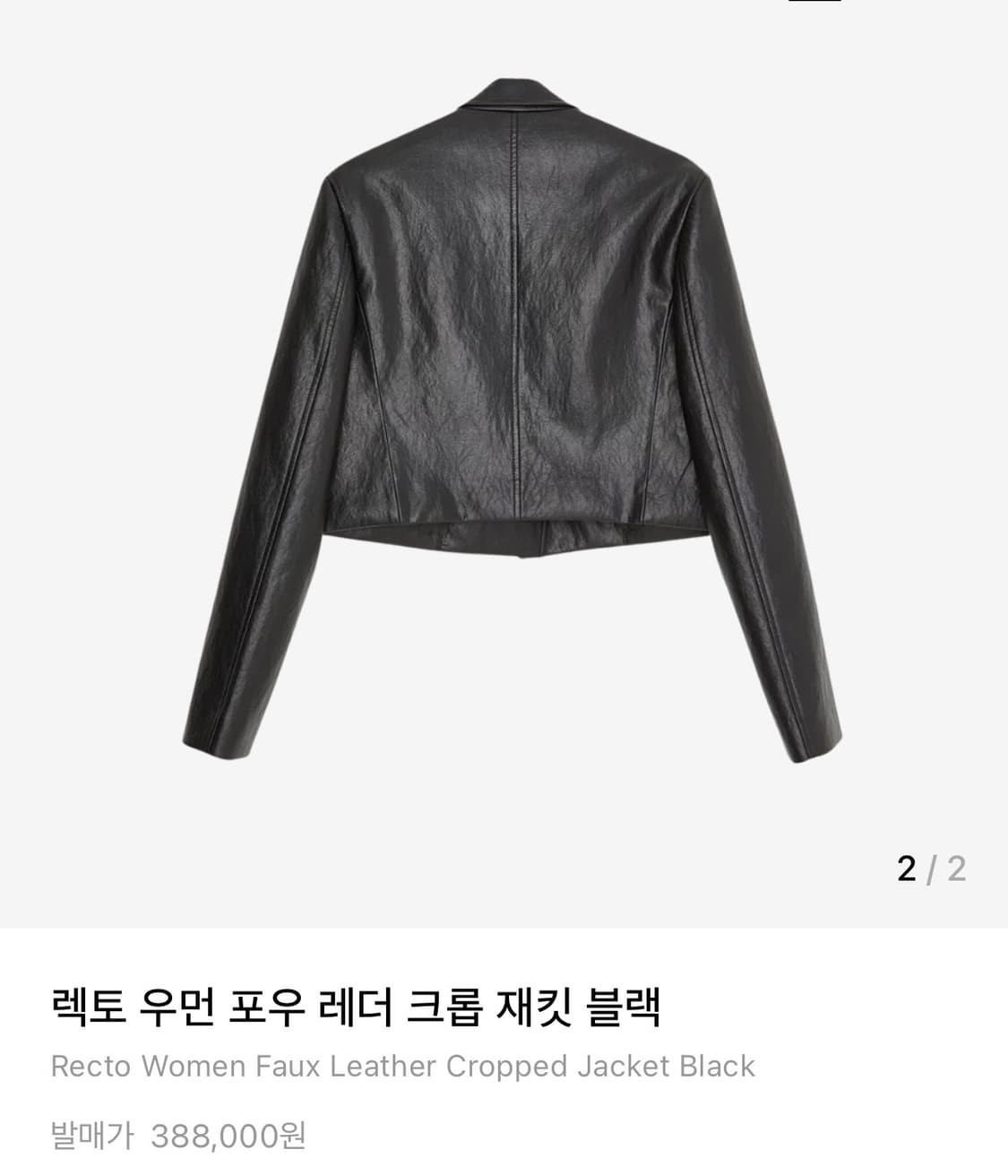Image resolution: width=1008 pixels, height=1176 pixels.
Task: Open "렉토 우먼 포우 레더 크롭 재킷 블랙" details
Action: click(358, 1008)
